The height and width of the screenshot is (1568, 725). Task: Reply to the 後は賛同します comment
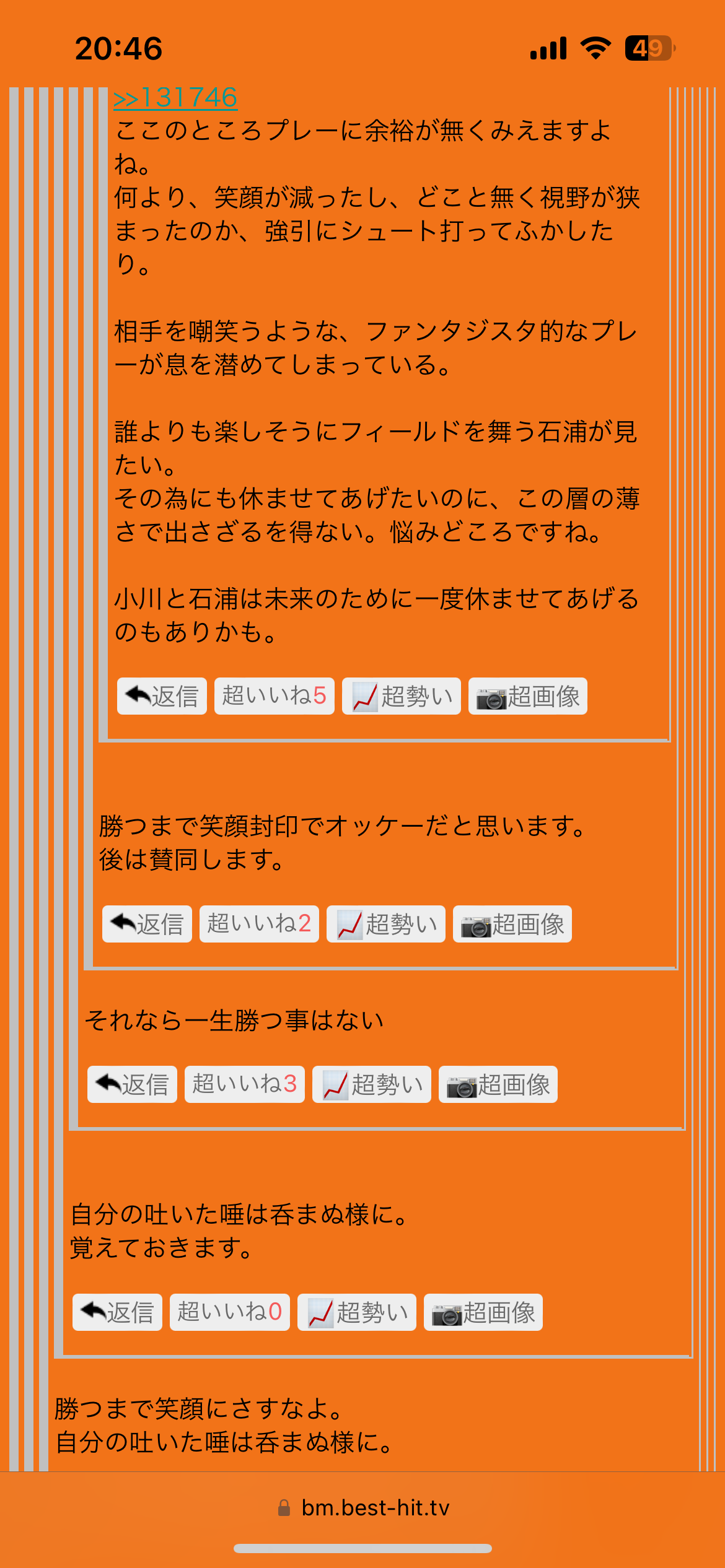[x=147, y=924]
